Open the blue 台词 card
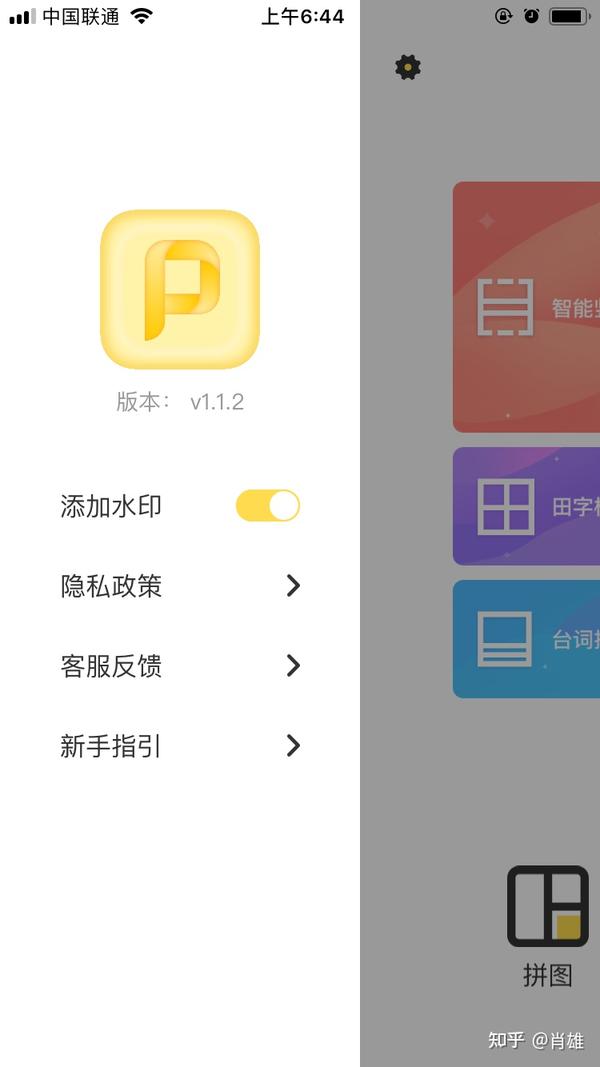The image size is (600, 1067). click(x=527, y=639)
